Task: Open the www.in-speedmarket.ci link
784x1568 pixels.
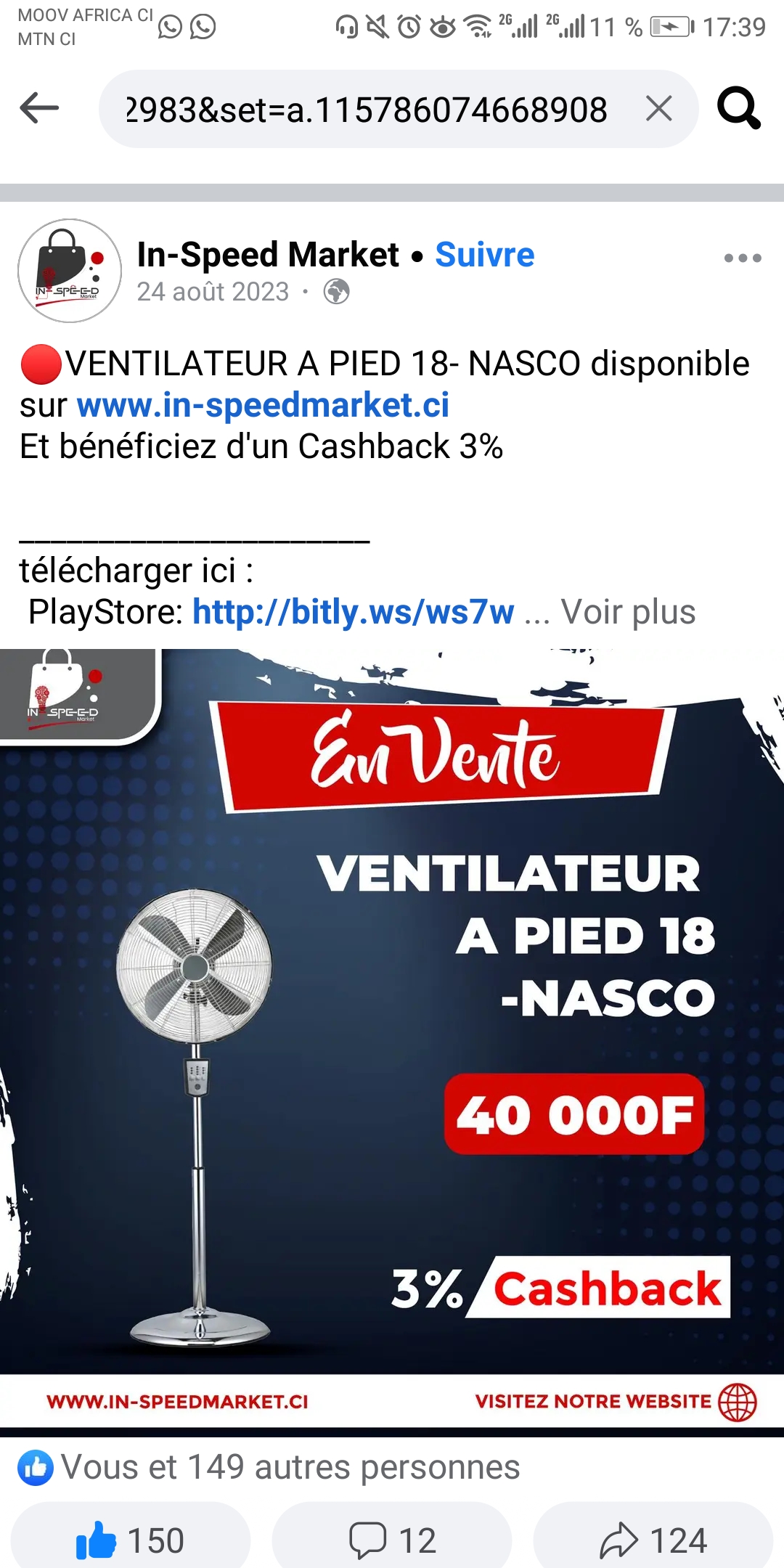Action: pyautogui.click(x=263, y=405)
